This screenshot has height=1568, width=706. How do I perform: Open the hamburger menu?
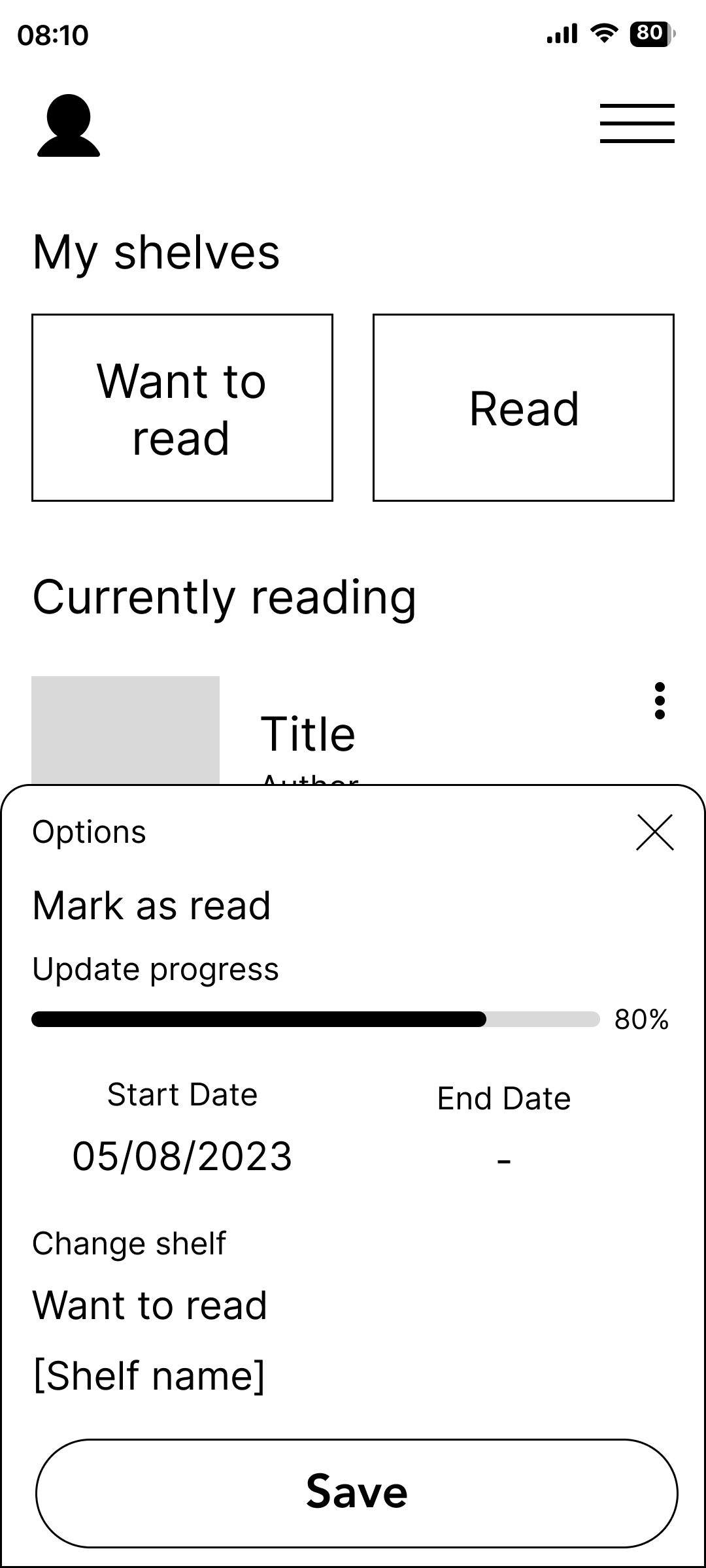(x=637, y=123)
